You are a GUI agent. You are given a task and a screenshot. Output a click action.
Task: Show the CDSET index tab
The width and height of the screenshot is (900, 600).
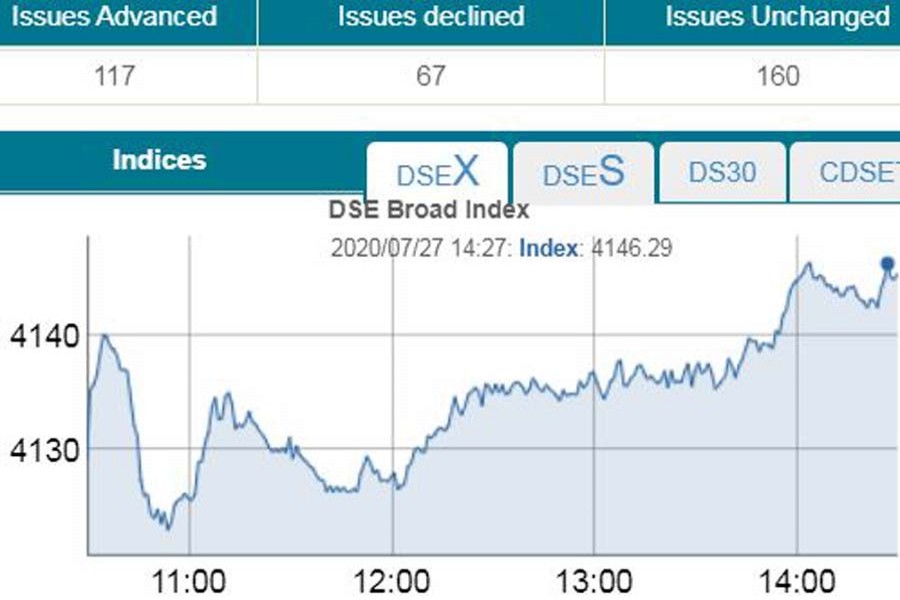tap(852, 172)
